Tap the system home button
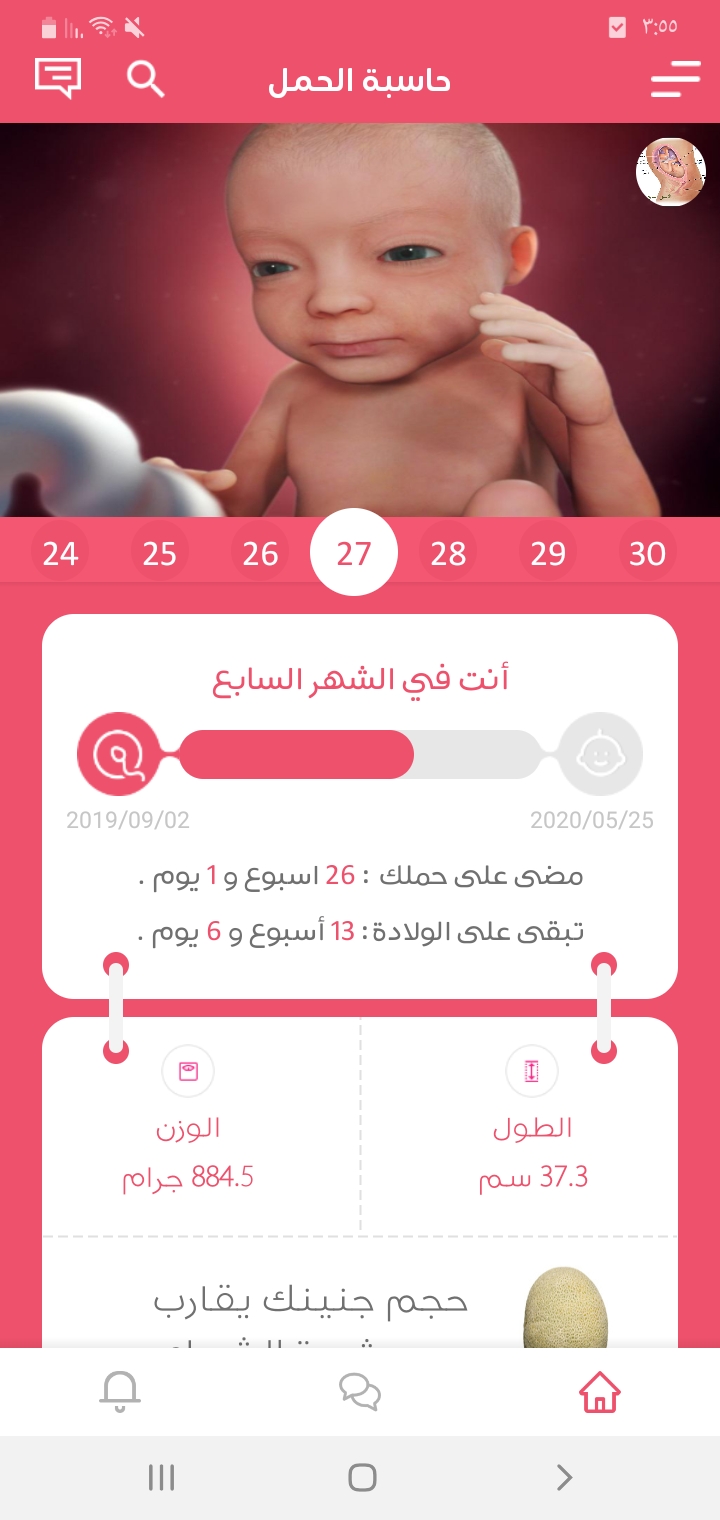The image size is (720, 1520). pyautogui.click(x=362, y=1477)
